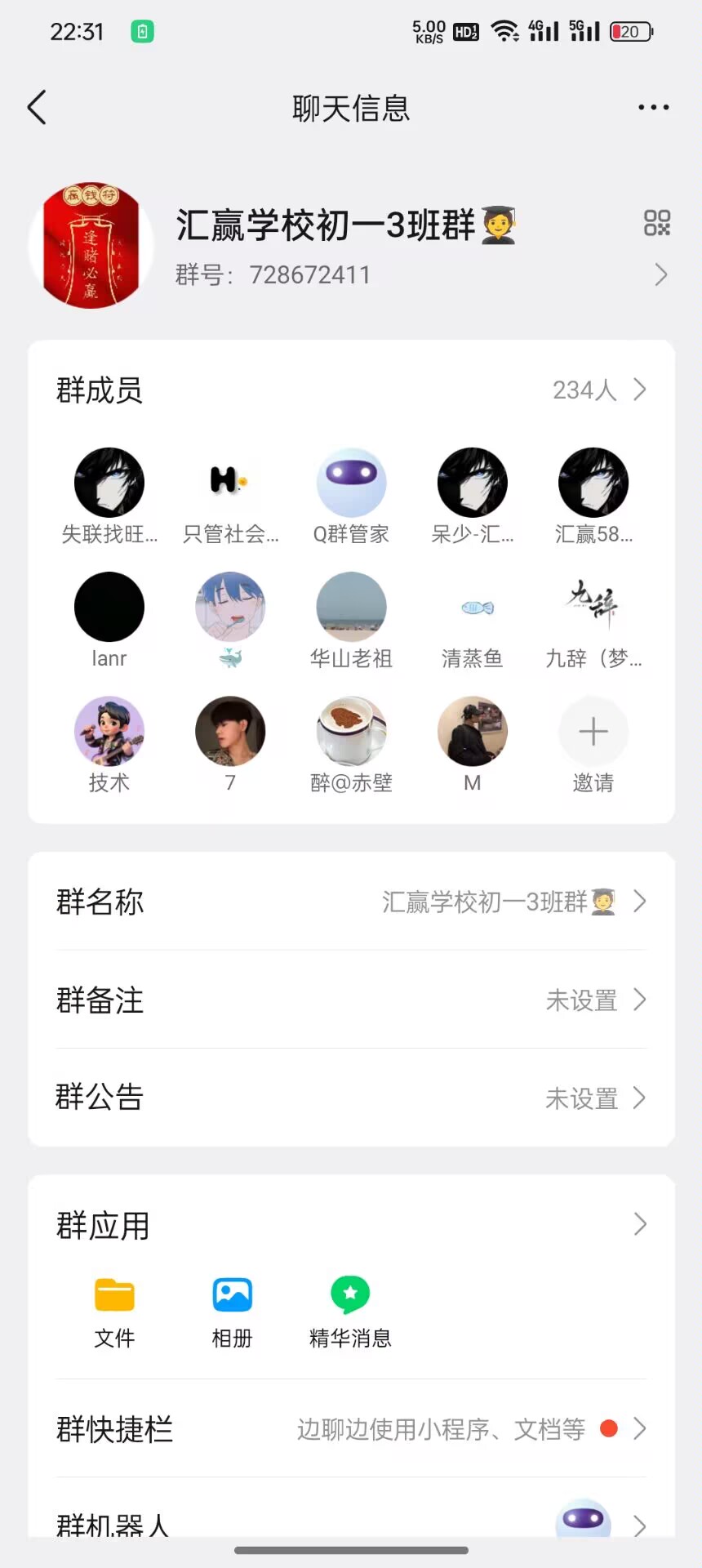Viewport: 702px width, 1568px height.
Task: Open the 群快捷栏 settings row
Action: pyautogui.click(x=351, y=1429)
